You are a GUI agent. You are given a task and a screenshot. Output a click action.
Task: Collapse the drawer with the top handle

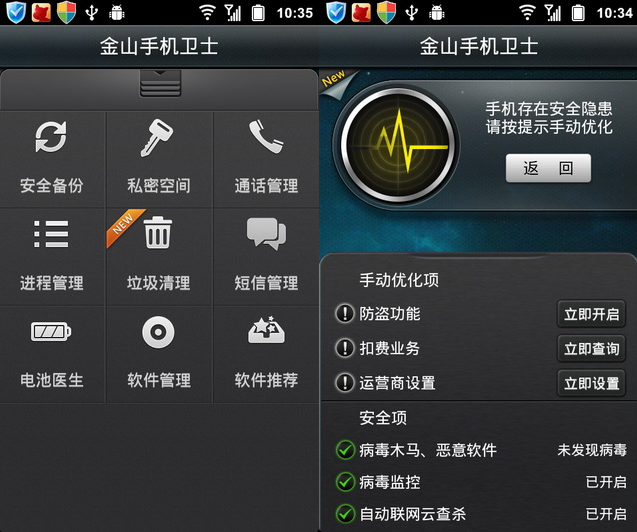(x=160, y=84)
